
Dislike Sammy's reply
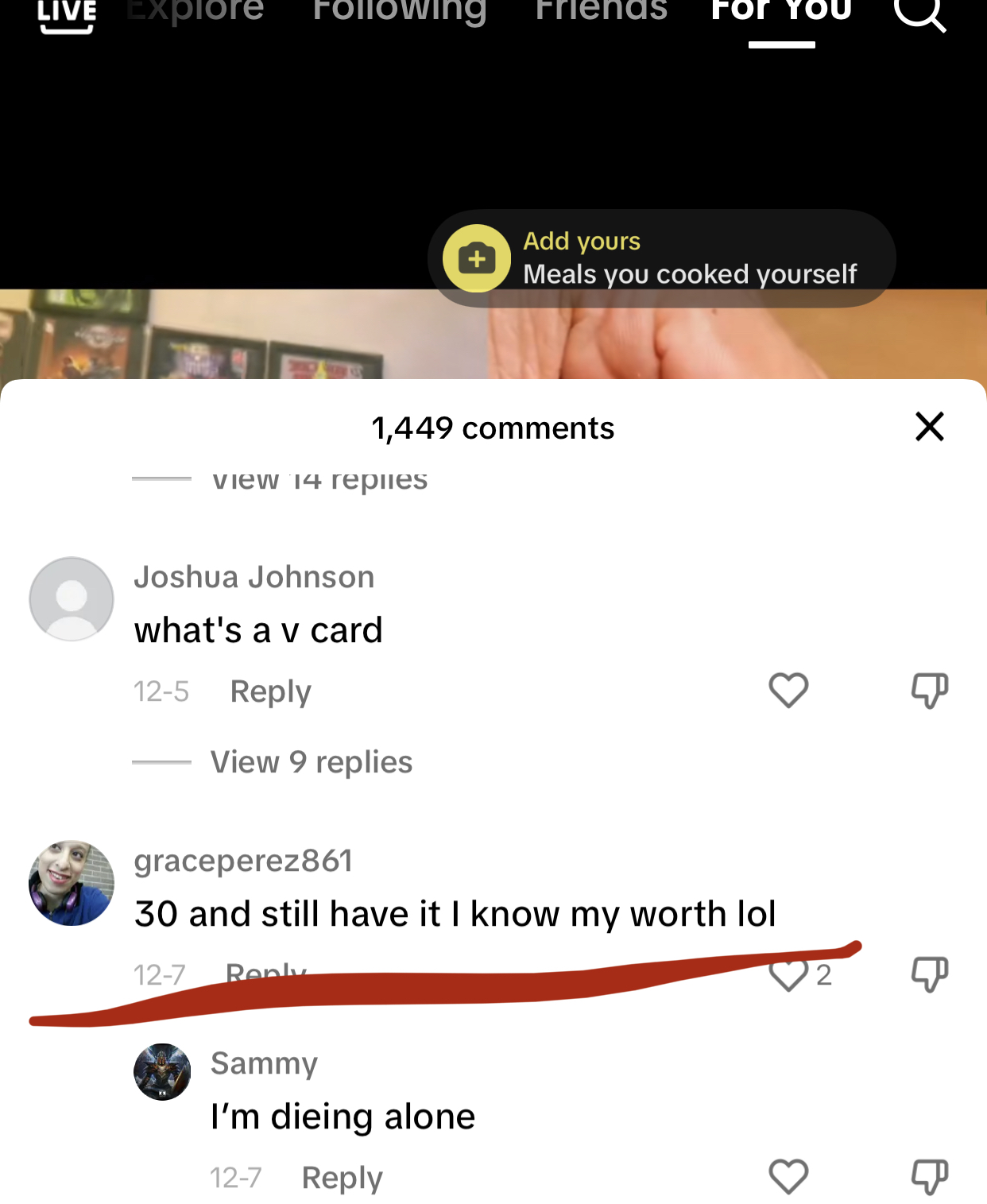tap(929, 1176)
